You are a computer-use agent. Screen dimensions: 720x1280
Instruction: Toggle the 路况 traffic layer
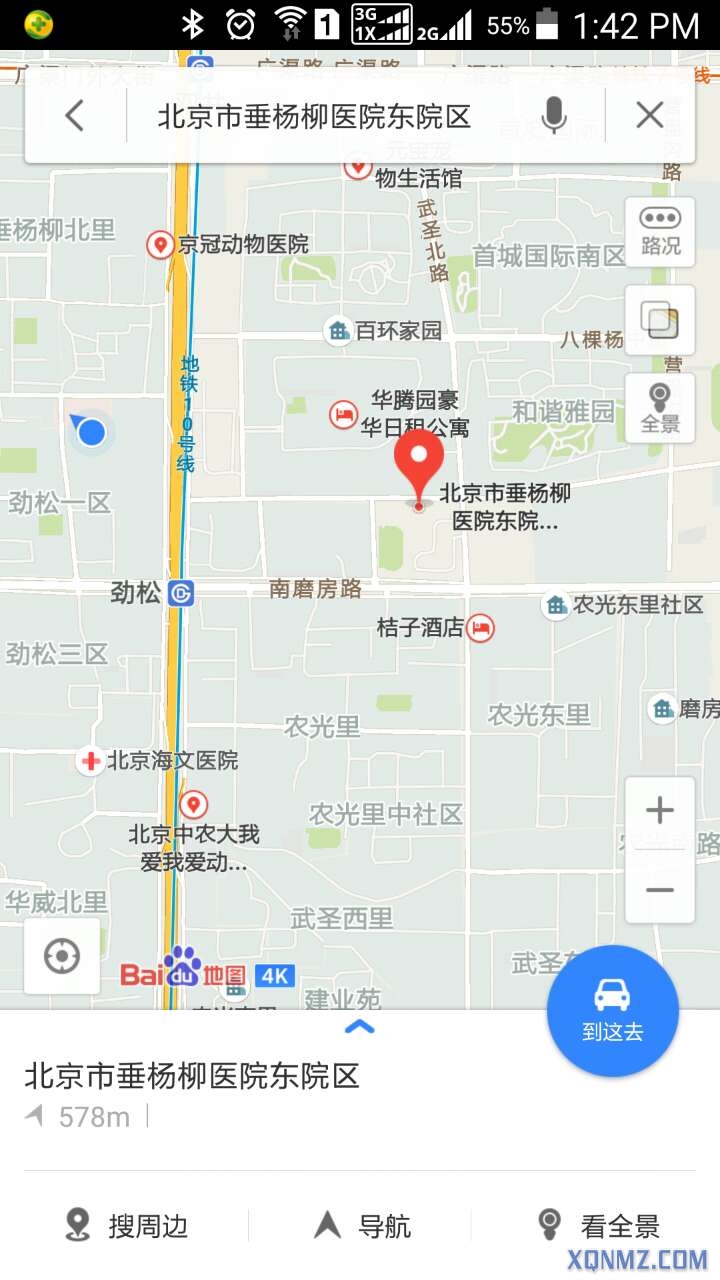click(x=659, y=231)
